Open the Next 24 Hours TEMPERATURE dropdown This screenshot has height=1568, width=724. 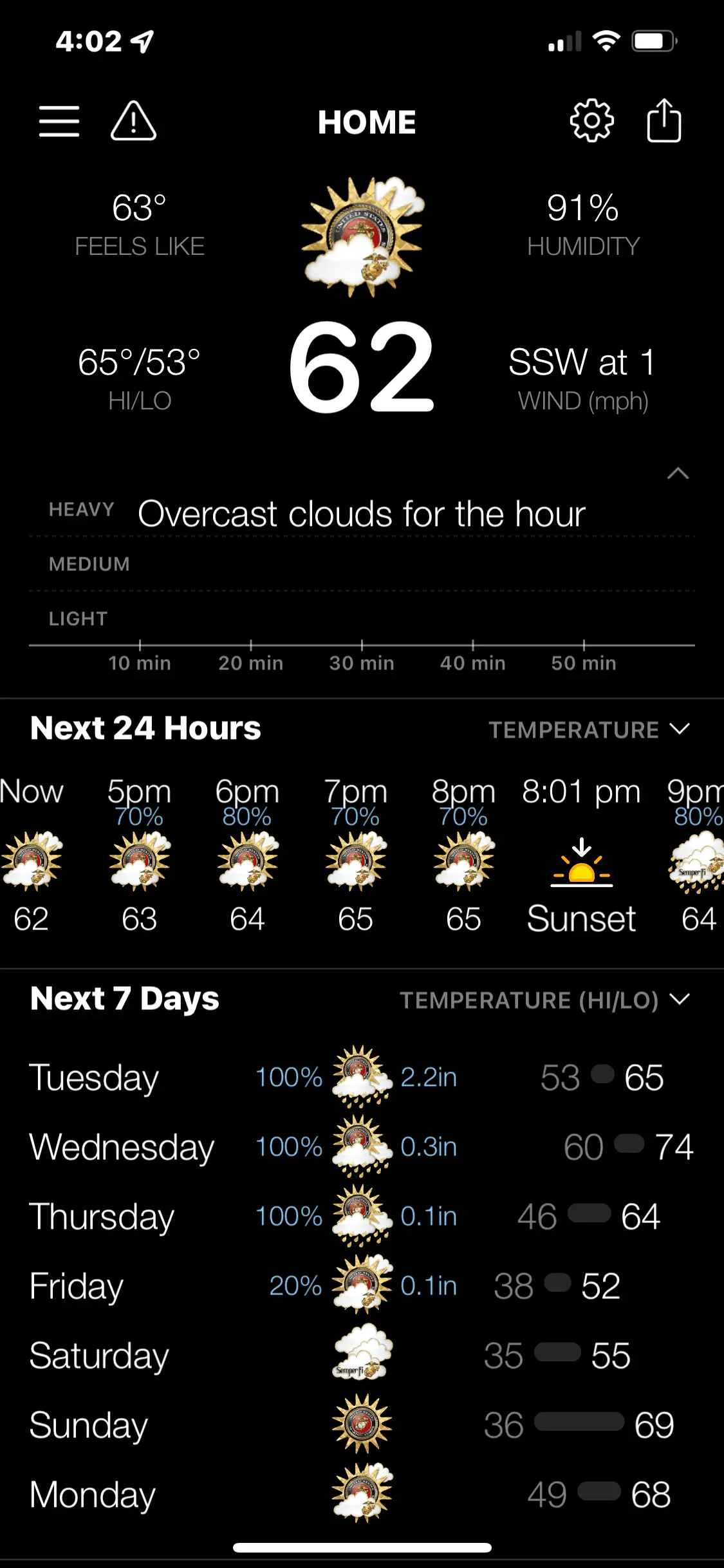pos(588,729)
